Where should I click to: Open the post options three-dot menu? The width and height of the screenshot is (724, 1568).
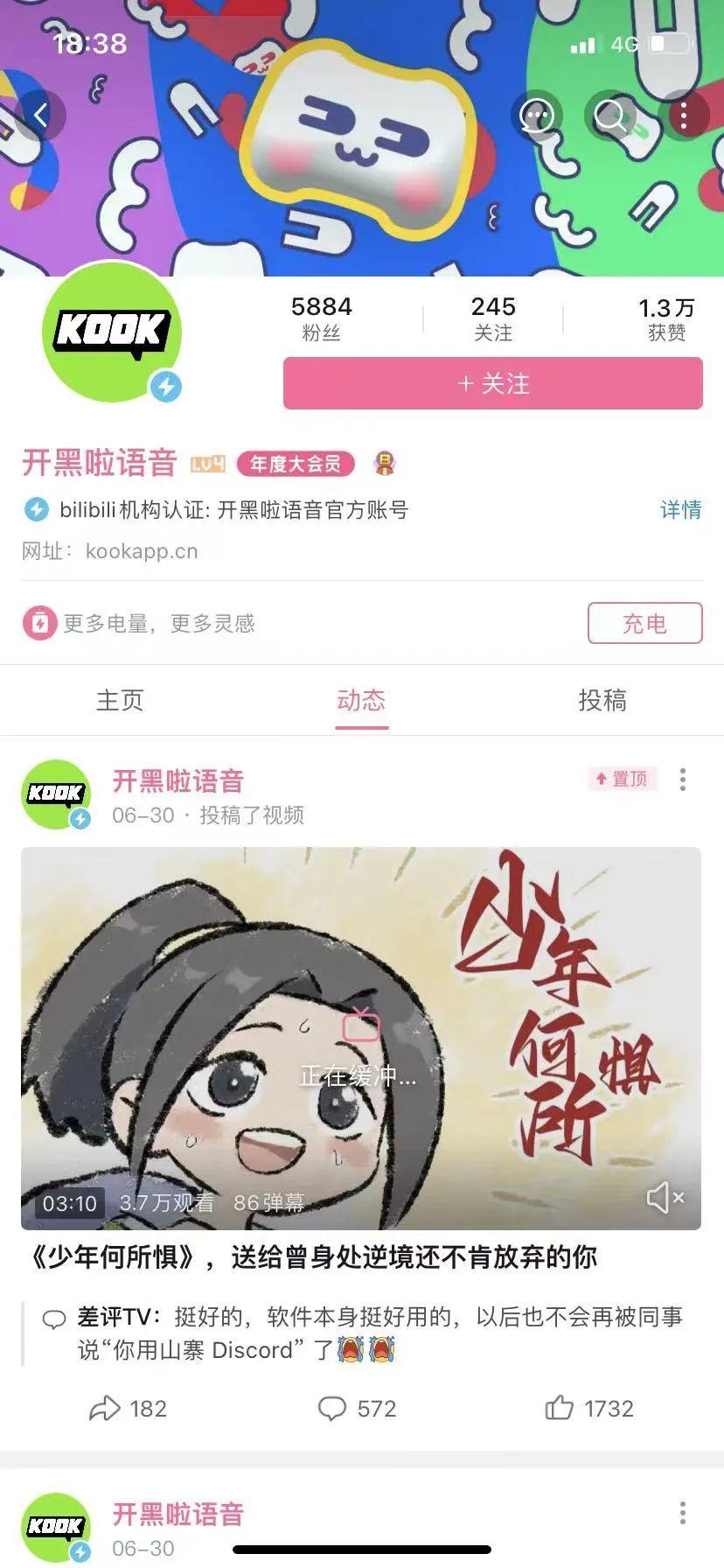(683, 780)
